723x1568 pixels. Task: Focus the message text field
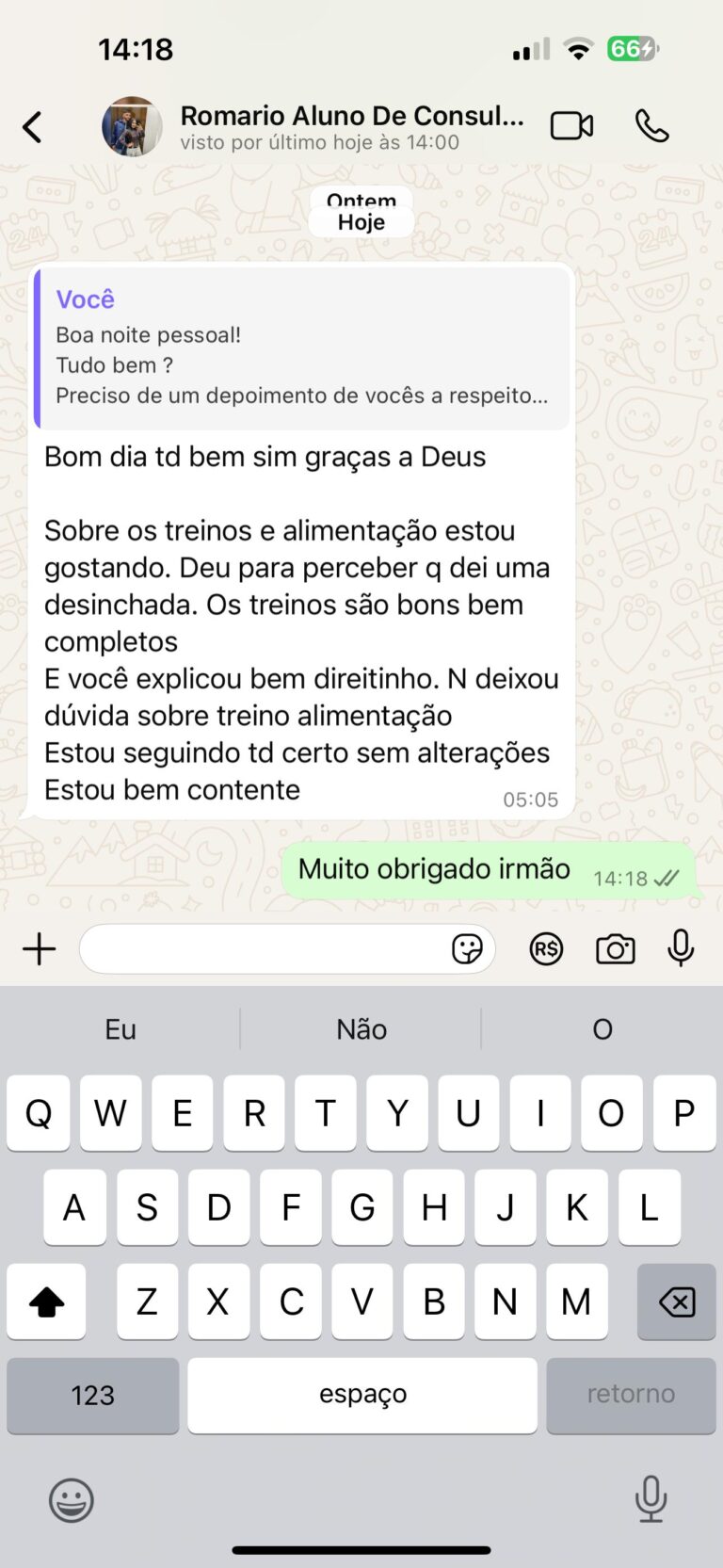[x=264, y=949]
